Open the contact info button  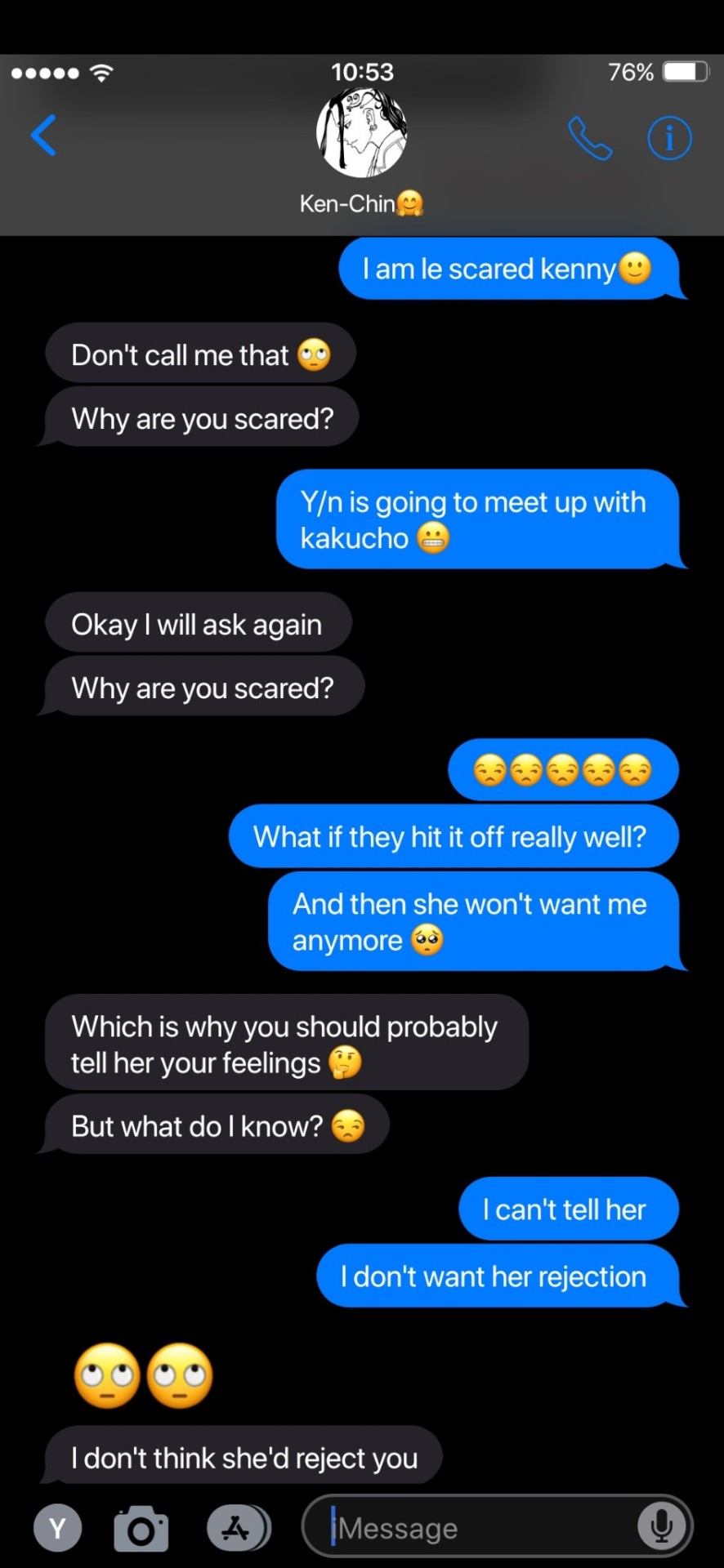669,138
